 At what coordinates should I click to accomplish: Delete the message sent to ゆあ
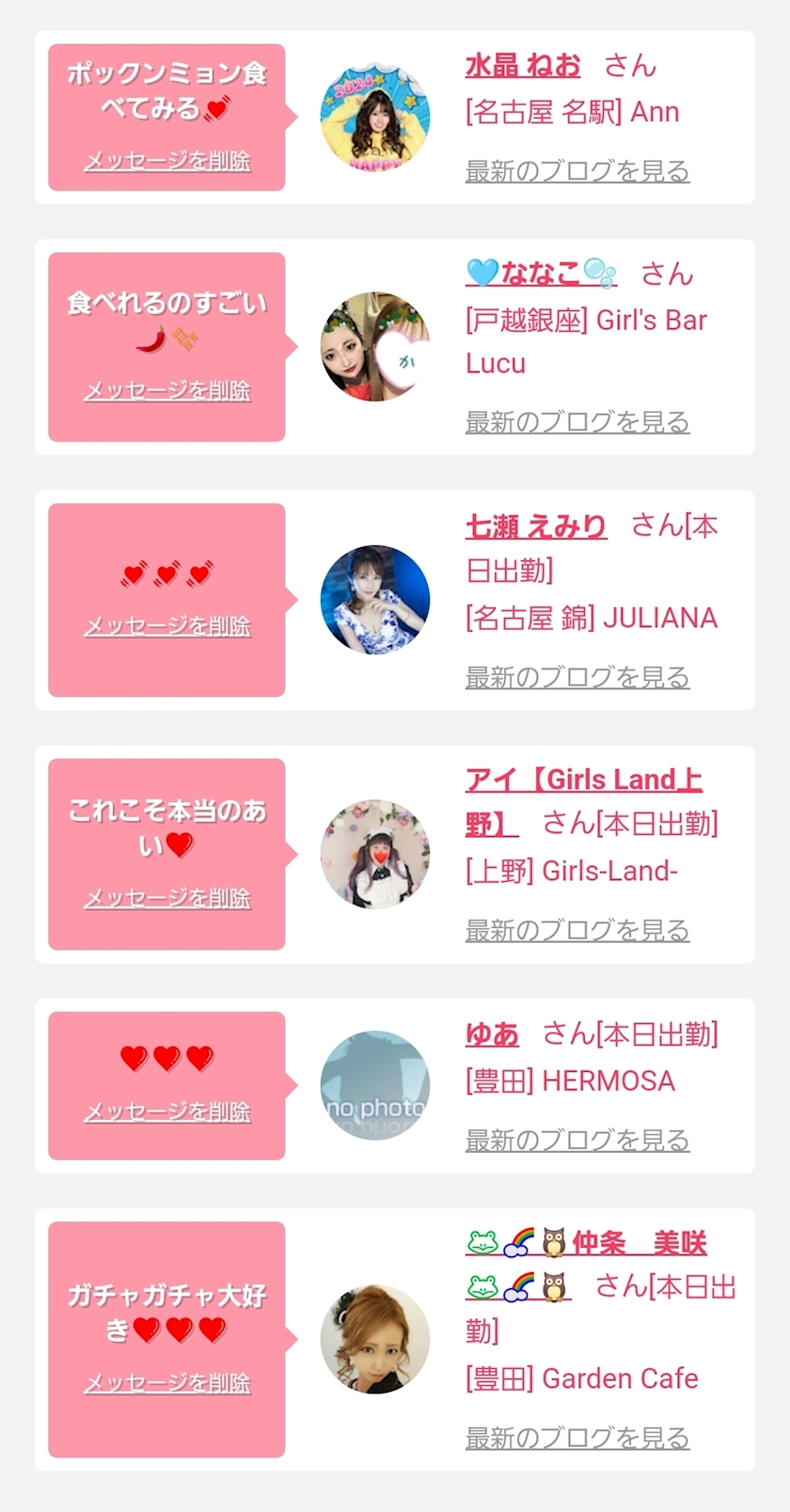pyautogui.click(x=167, y=1111)
